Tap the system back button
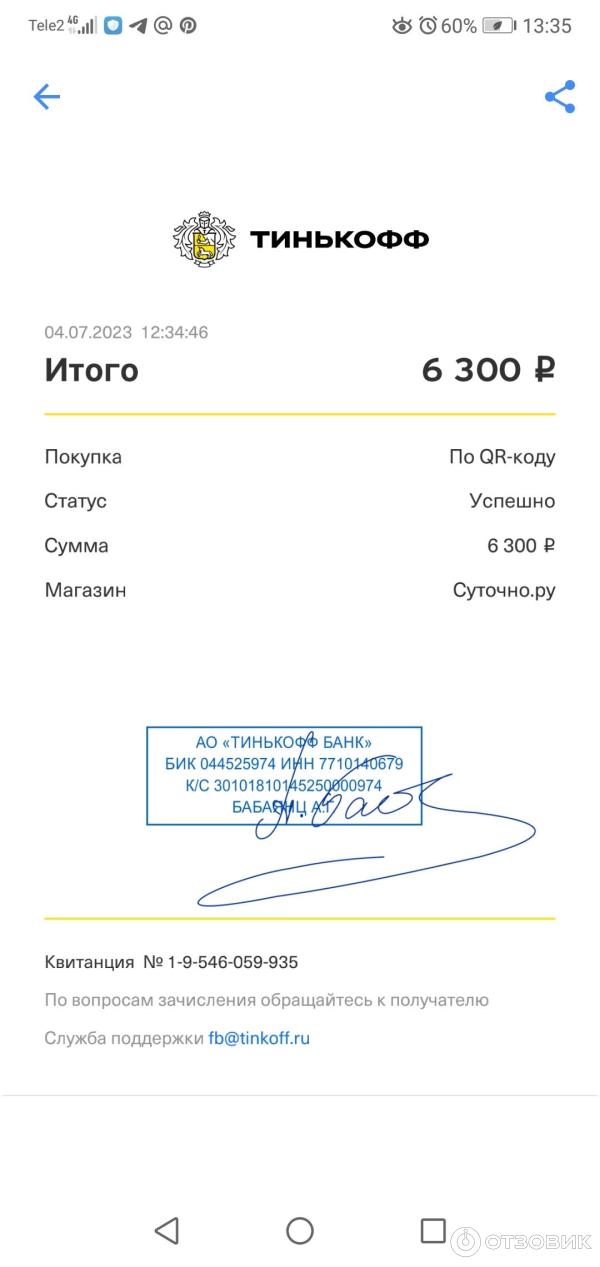Image resolution: width=600 pixels, height=1267 pixels. [x=167, y=1230]
